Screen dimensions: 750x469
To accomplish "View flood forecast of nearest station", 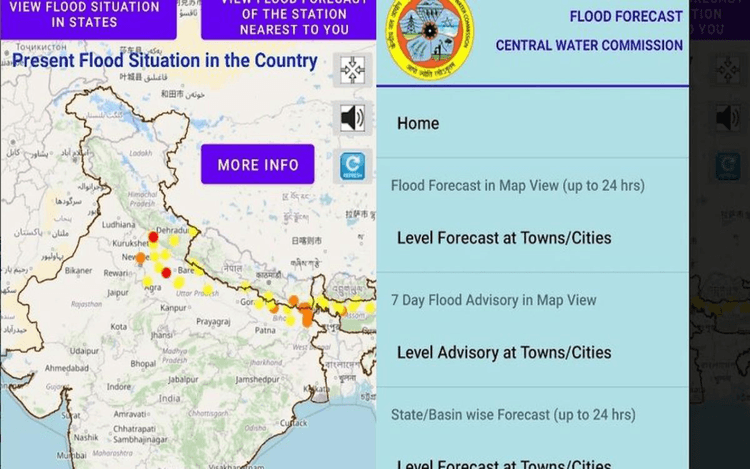I will point(288,17).
